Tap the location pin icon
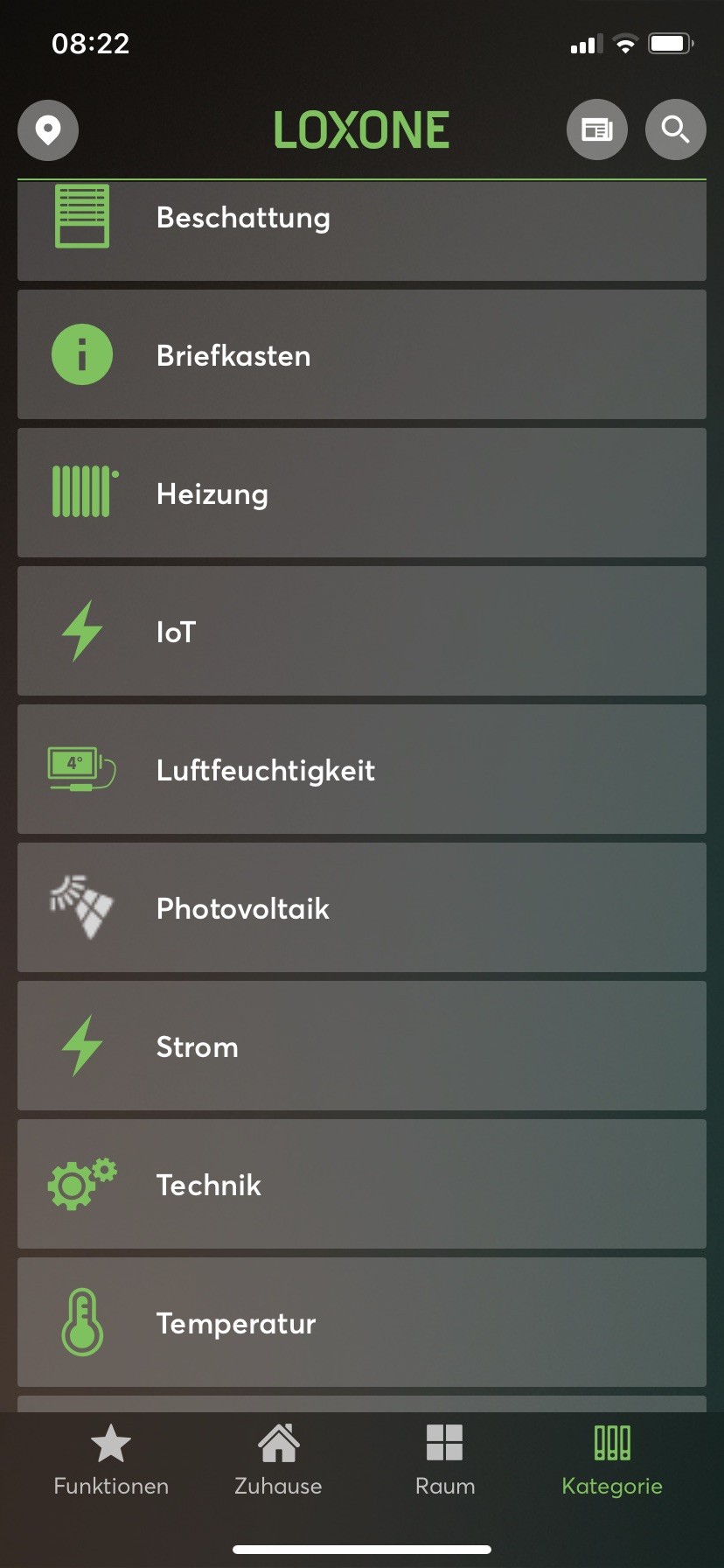The image size is (724, 1568). coord(48,130)
